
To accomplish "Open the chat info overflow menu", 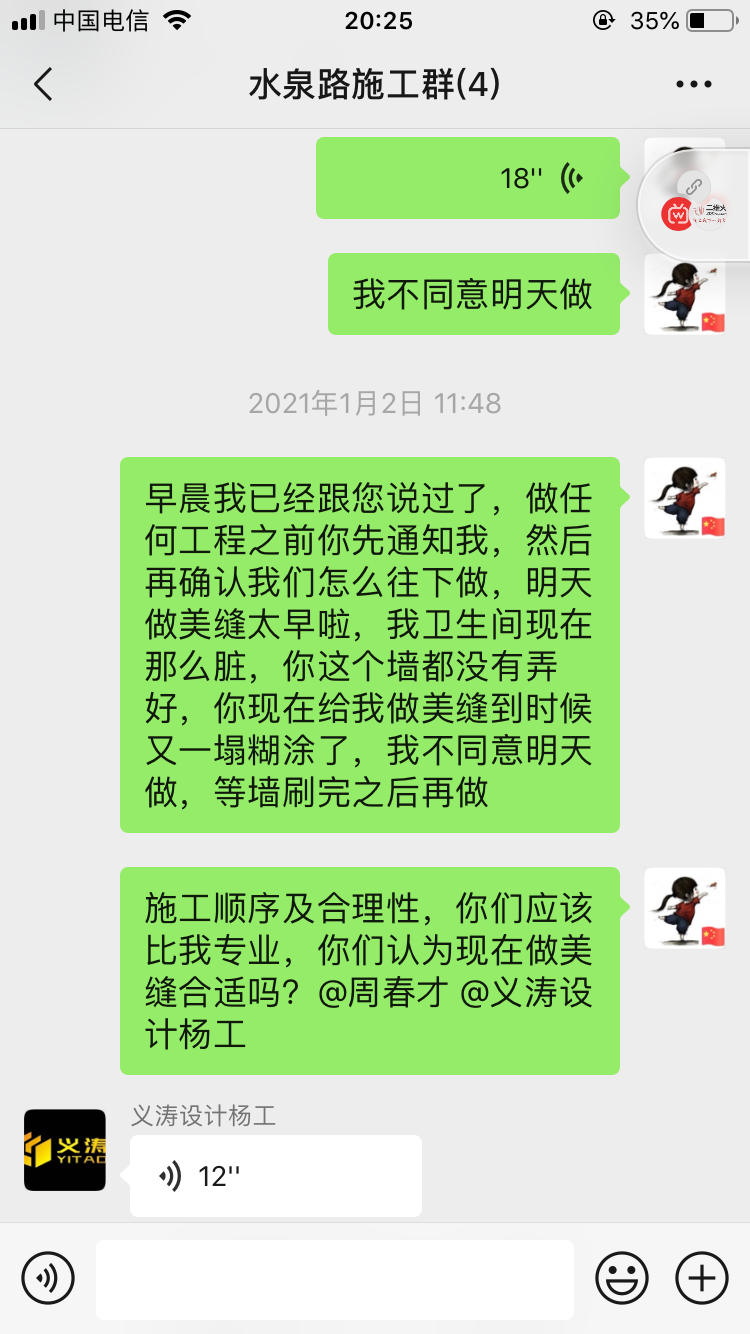I will click(694, 85).
